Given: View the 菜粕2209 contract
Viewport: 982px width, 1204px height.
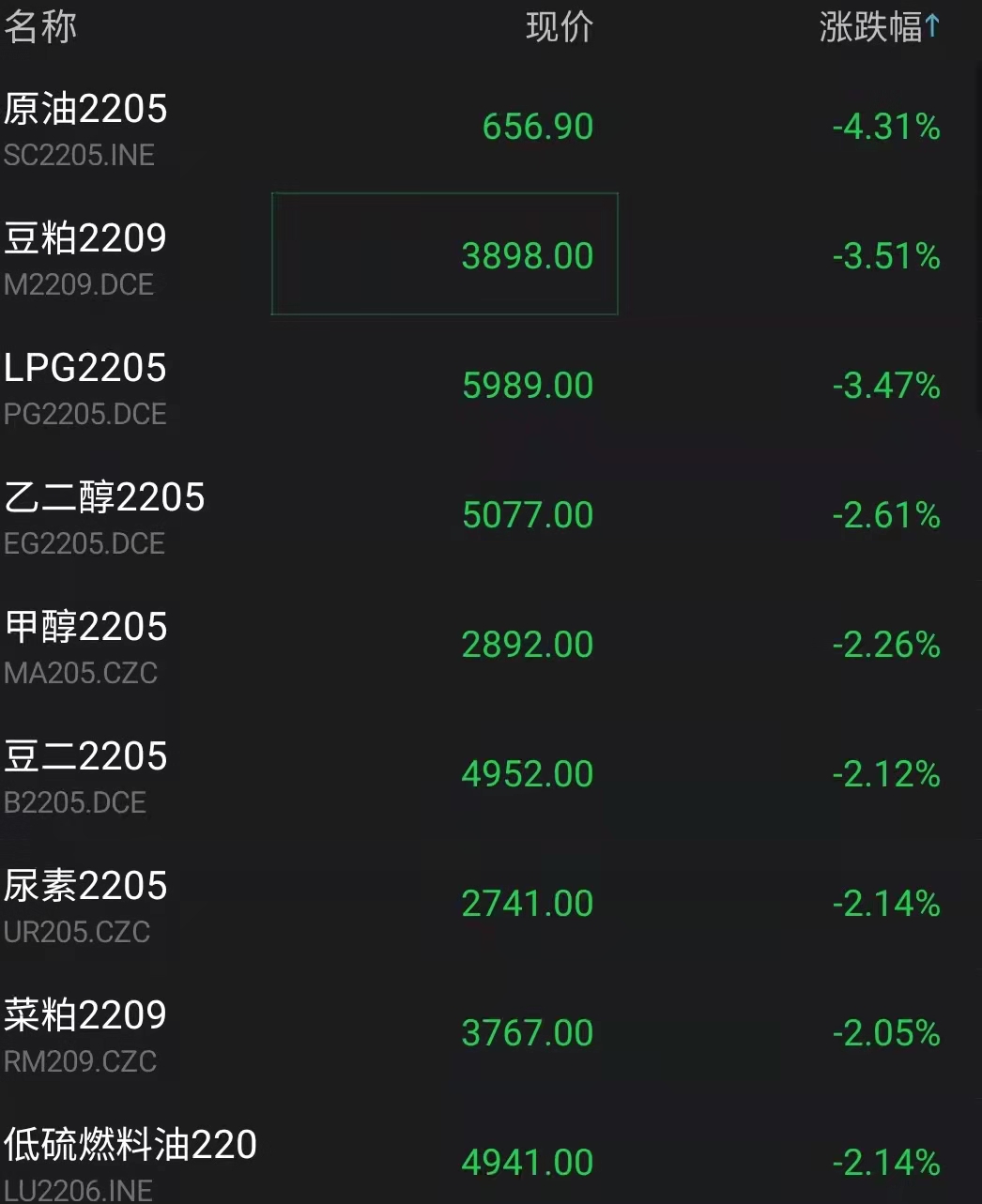Looking at the screenshot, I should coord(85,1034).
